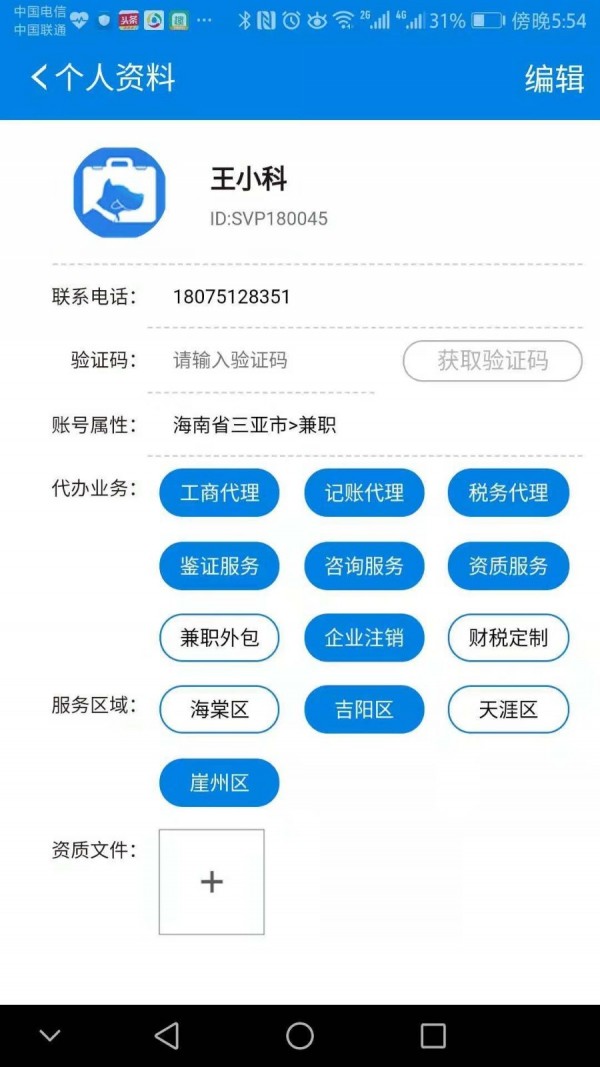The height and width of the screenshot is (1067, 600).
Task: Select 天涯区 as service area
Action: [508, 710]
